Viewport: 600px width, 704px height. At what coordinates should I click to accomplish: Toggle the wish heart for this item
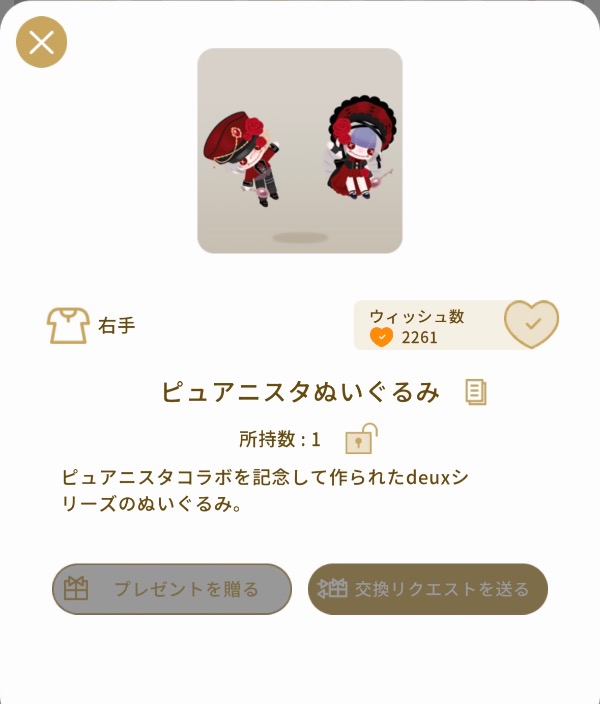[531, 324]
